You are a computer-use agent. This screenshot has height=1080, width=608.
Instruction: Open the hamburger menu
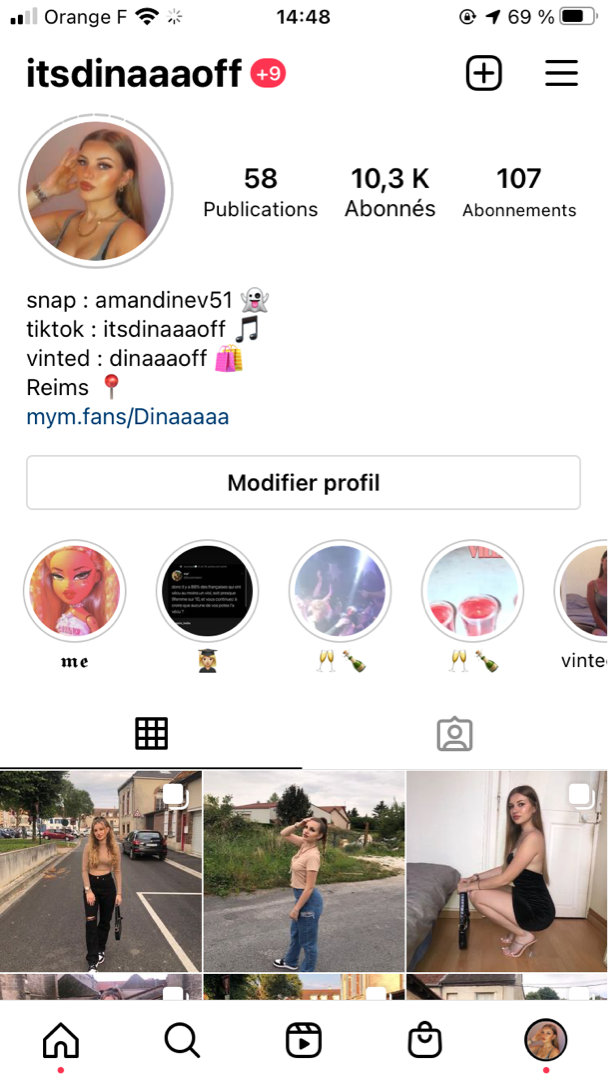tap(561, 73)
